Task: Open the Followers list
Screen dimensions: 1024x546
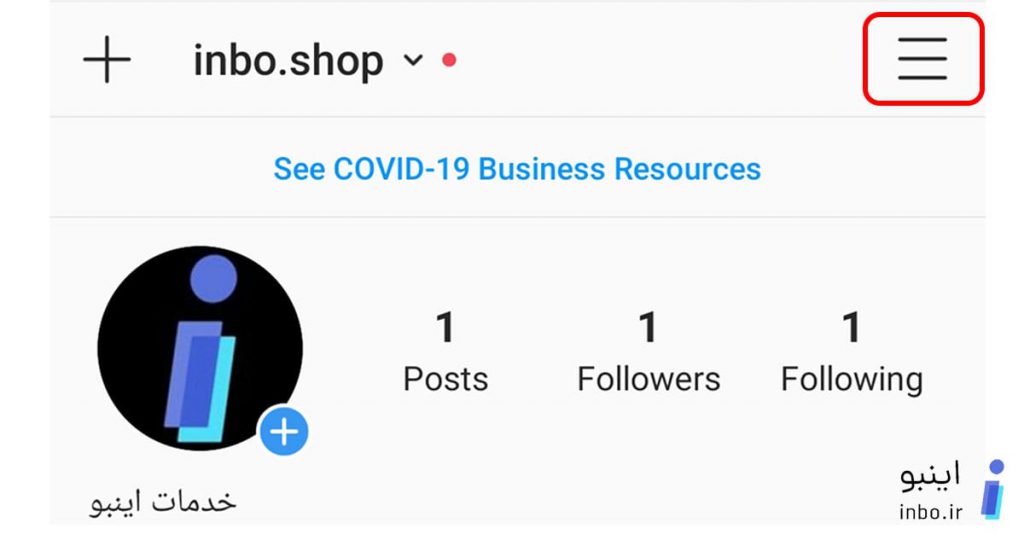Action: [x=648, y=352]
